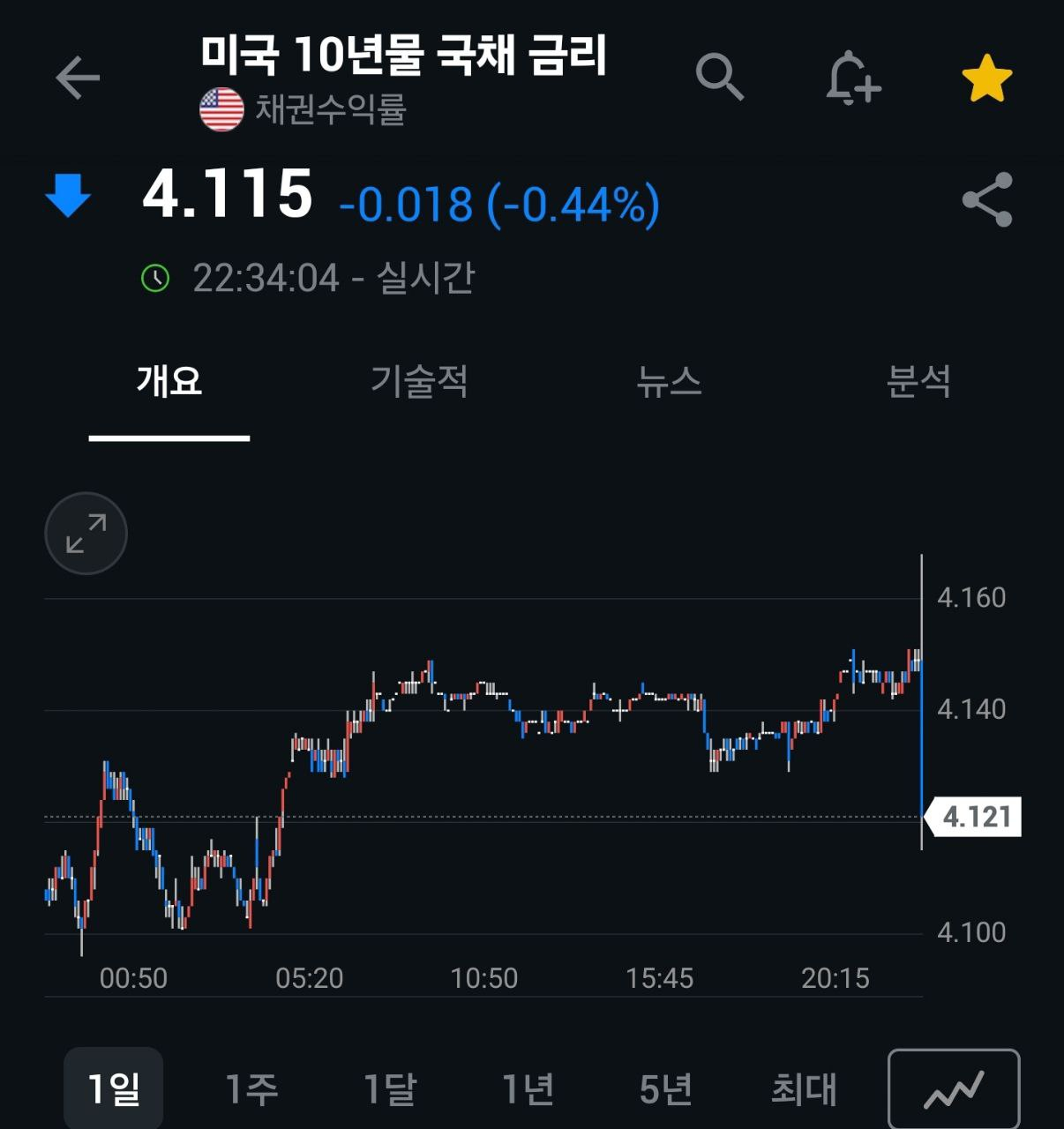The width and height of the screenshot is (1064, 1129).
Task: Switch to the 기술적 tab
Action: pos(419,381)
